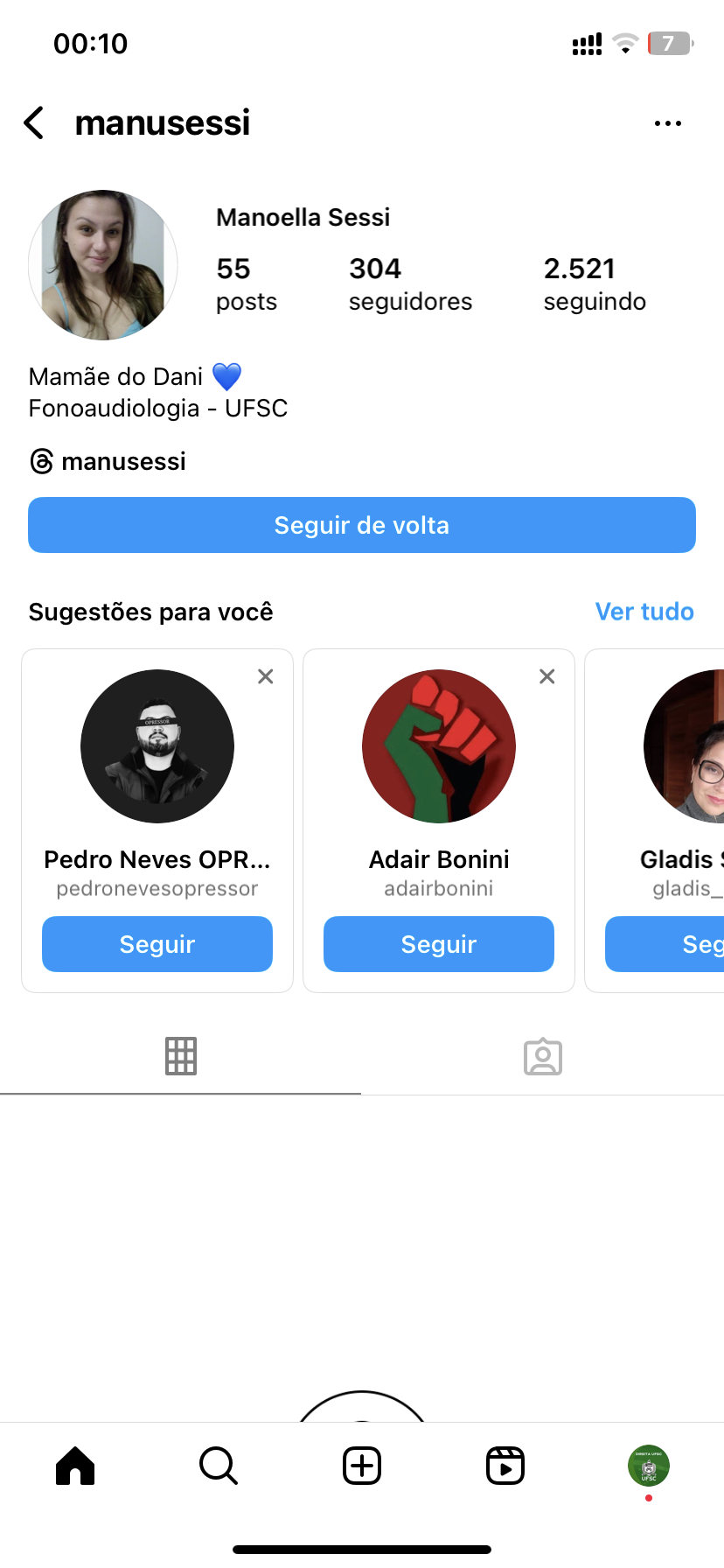
Task: Dismiss the Adair Bonini suggestion card
Action: click(x=547, y=676)
